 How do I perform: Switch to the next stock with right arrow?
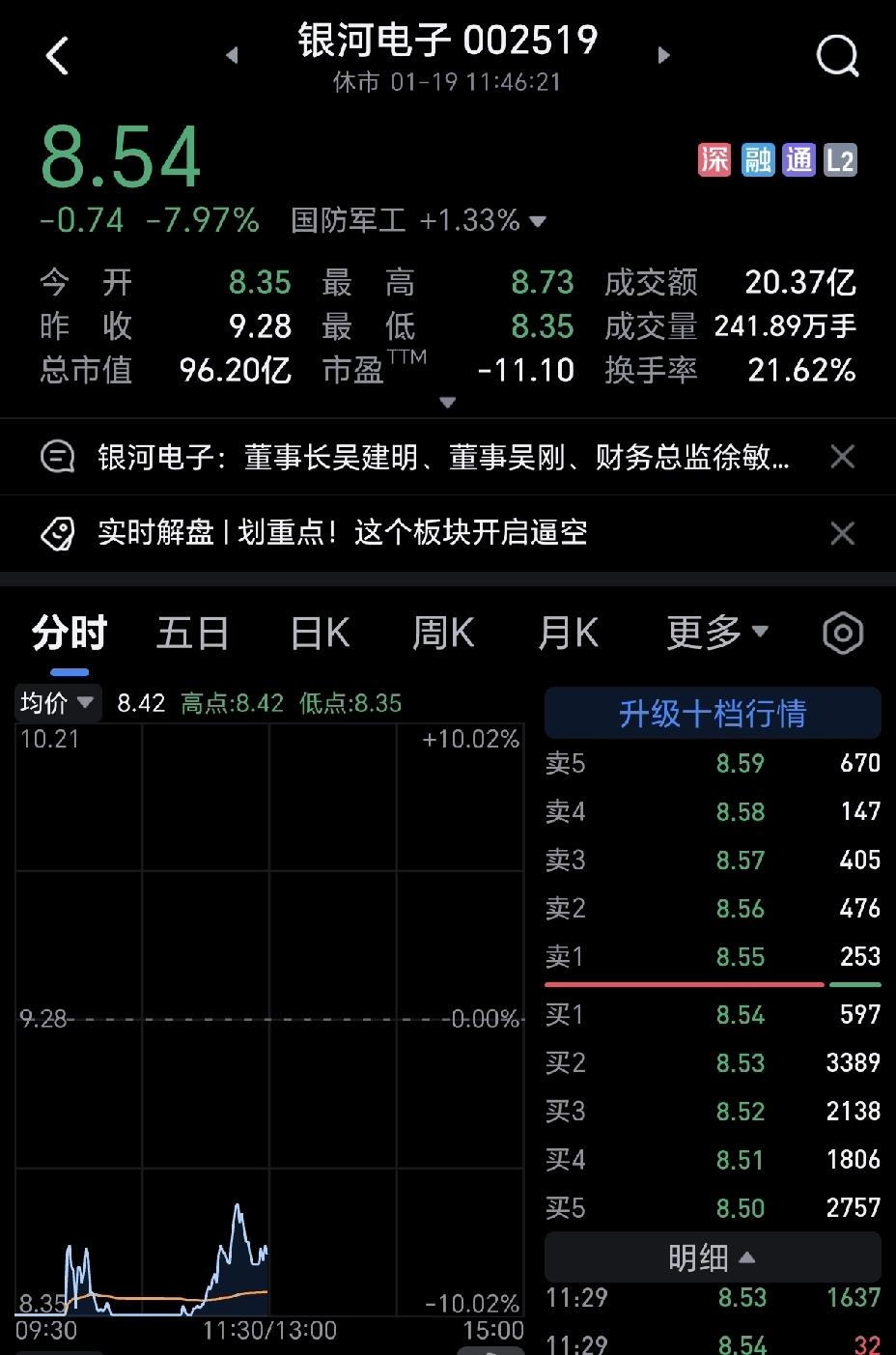[x=663, y=56]
